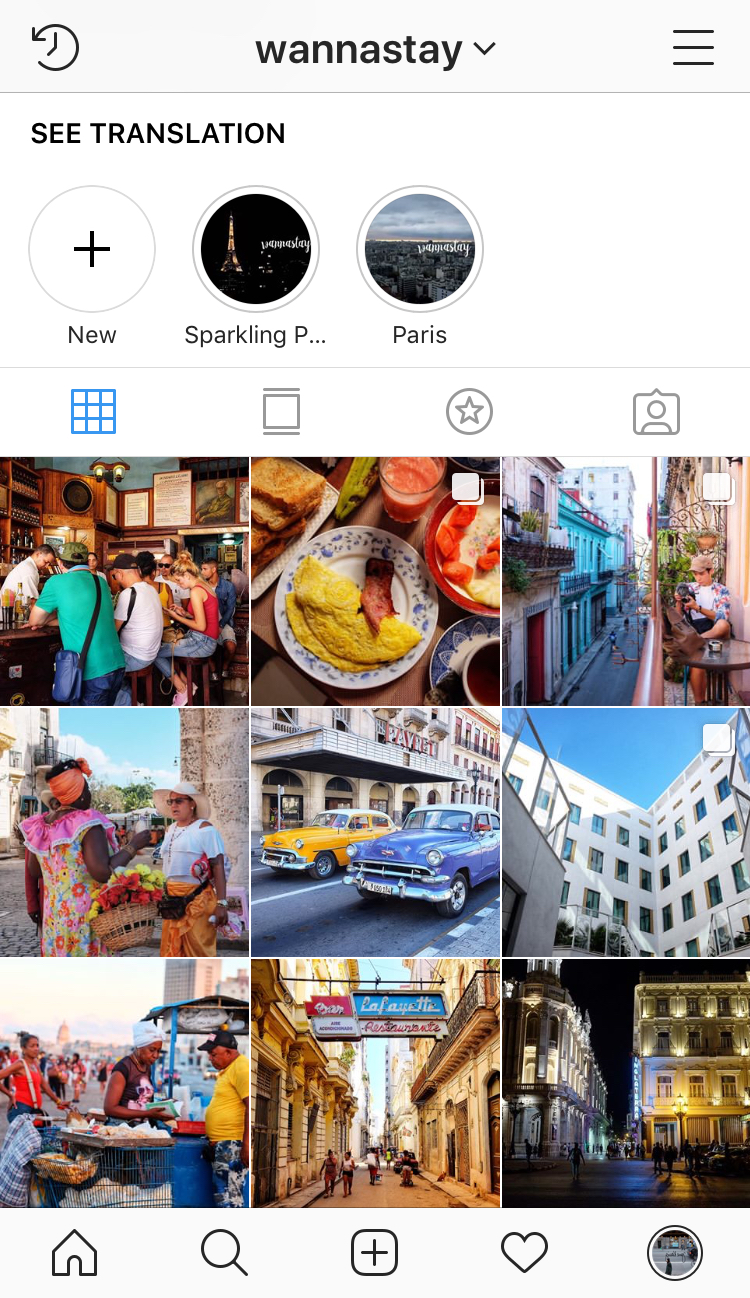This screenshot has width=750, height=1298.
Task: Switch to the starred posts tab
Action: click(469, 412)
